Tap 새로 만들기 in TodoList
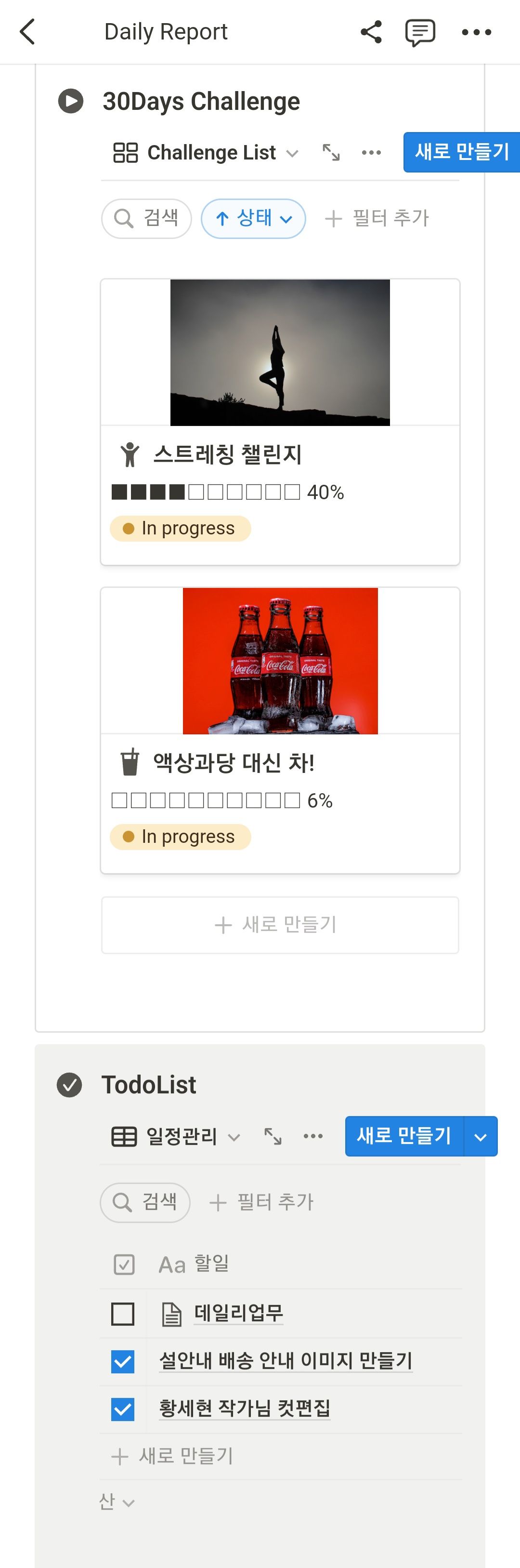 click(x=404, y=1136)
